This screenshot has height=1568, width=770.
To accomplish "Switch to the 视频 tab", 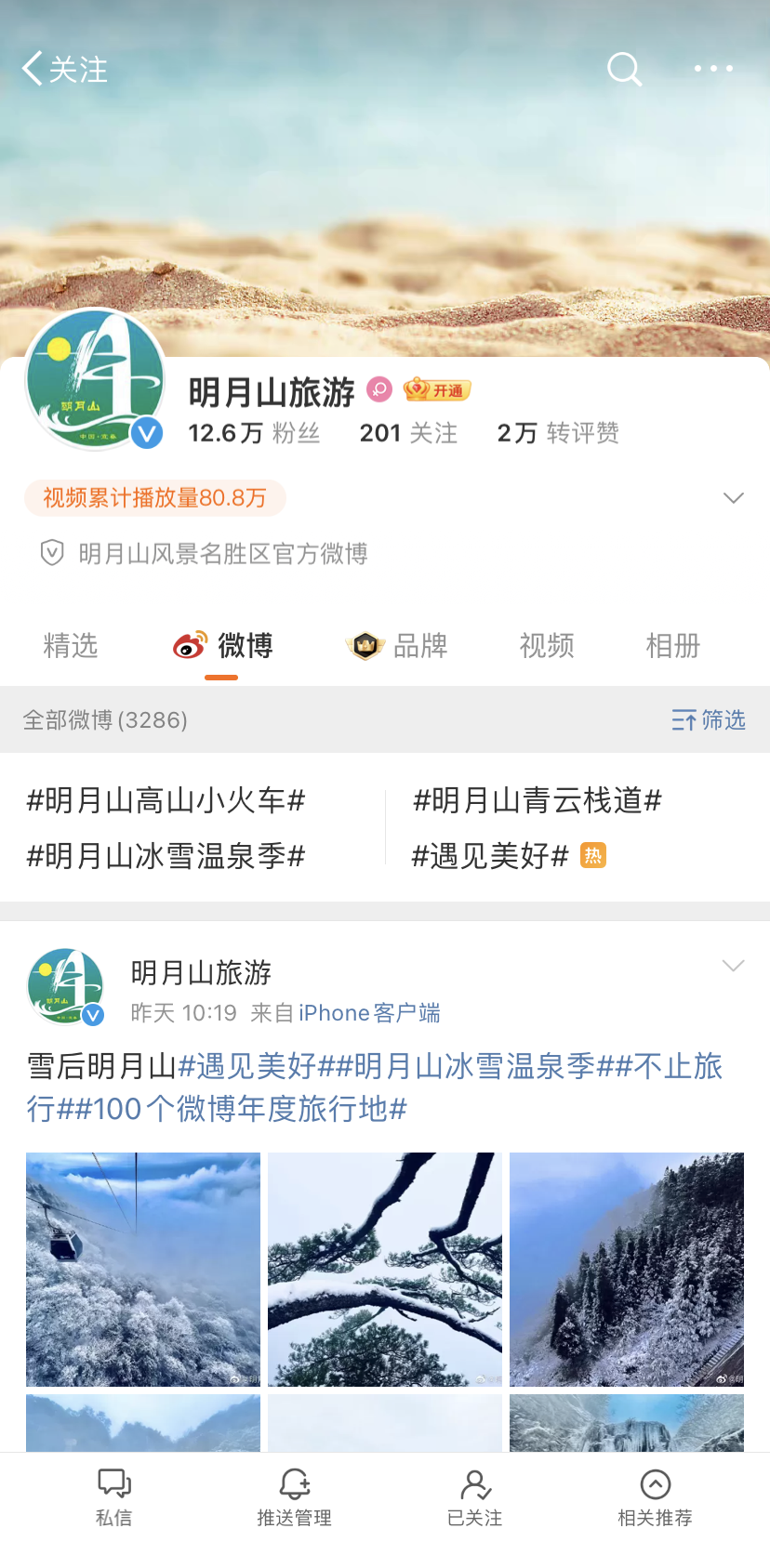I will [546, 647].
